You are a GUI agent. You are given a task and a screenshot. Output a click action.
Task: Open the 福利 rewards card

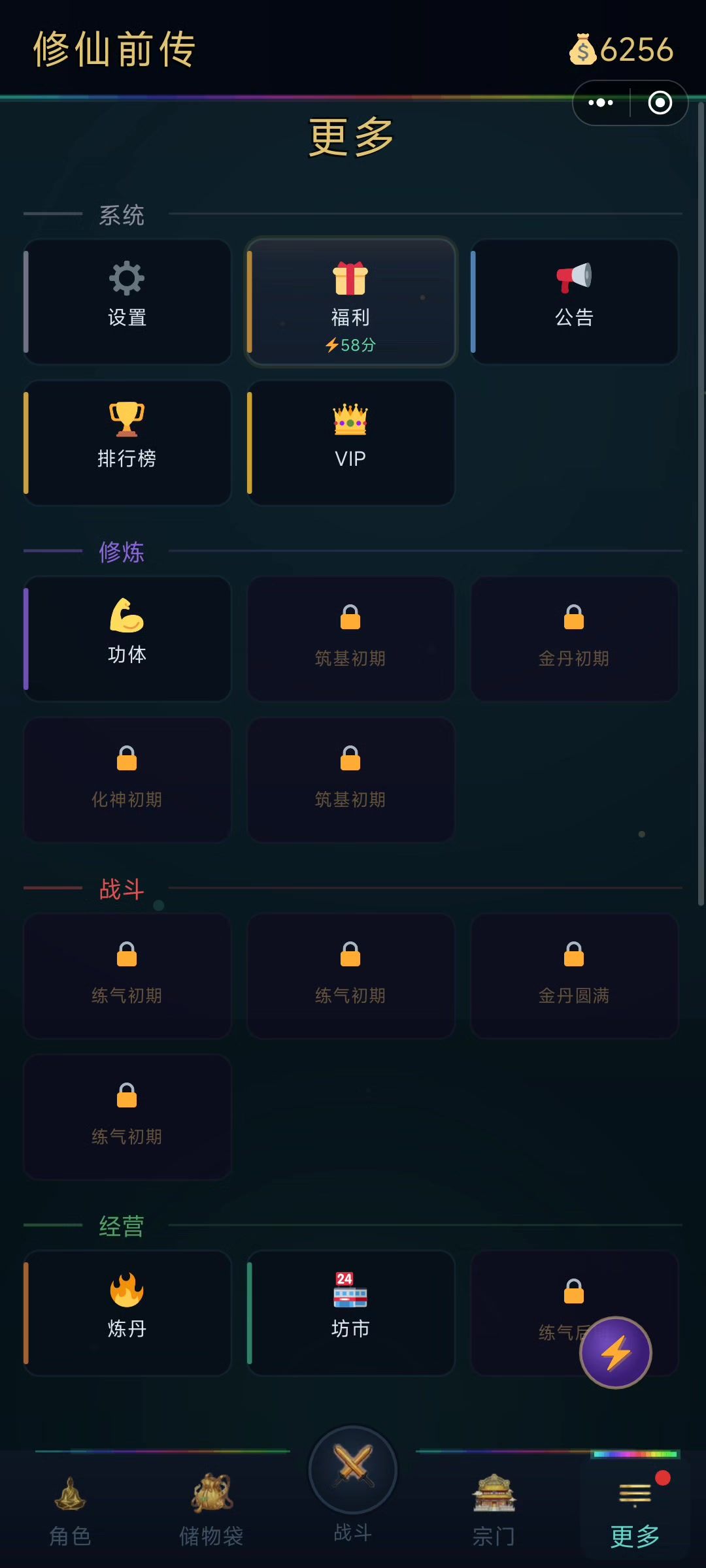click(x=351, y=301)
